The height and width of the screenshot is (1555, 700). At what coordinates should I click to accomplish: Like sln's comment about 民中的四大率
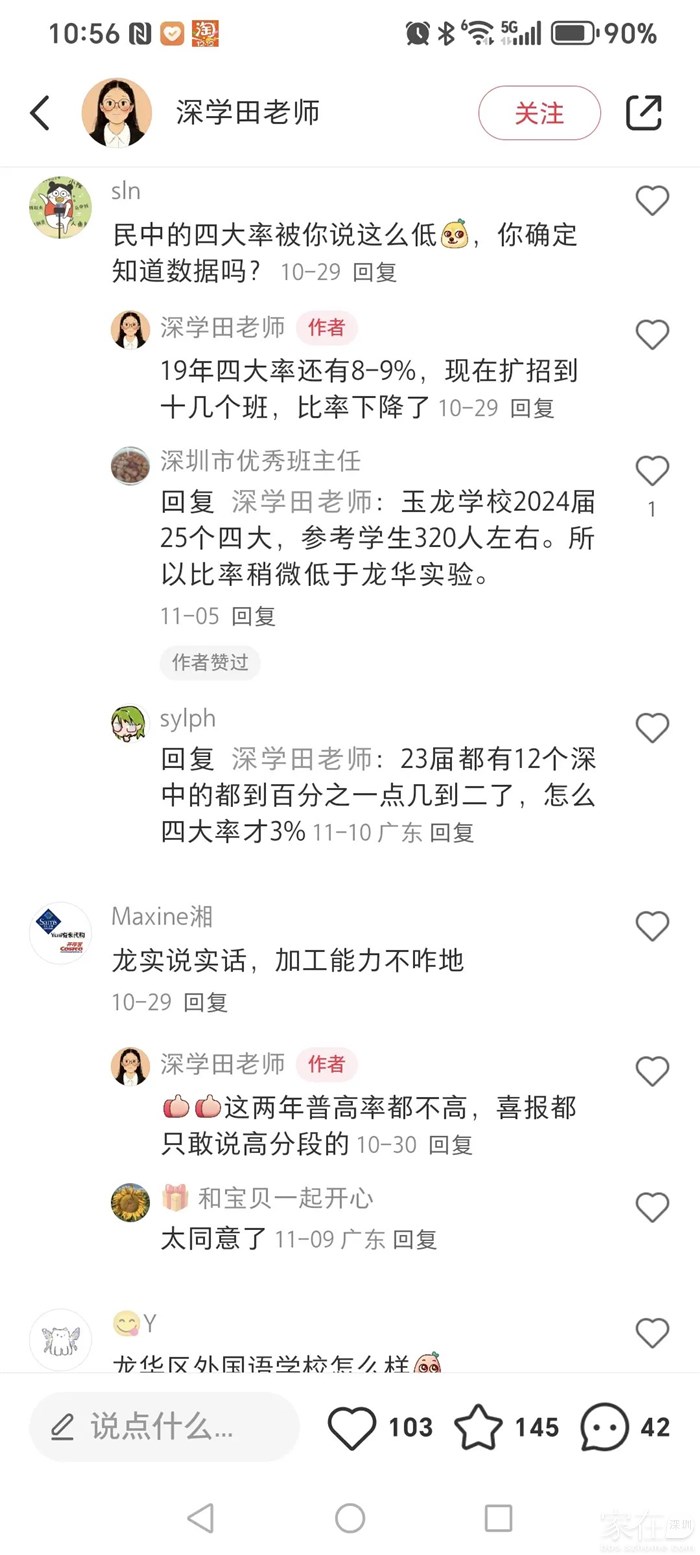pyautogui.click(x=652, y=201)
